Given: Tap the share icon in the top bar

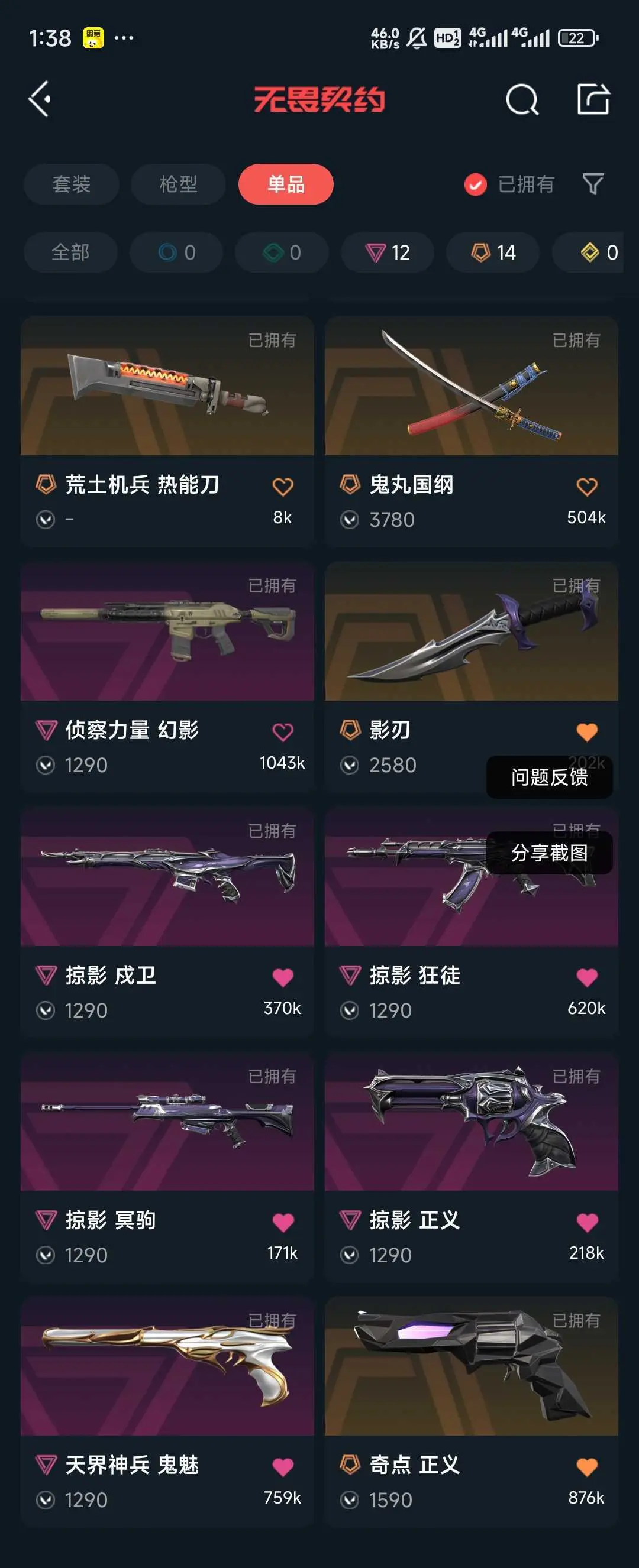Looking at the screenshot, I should 593,99.
